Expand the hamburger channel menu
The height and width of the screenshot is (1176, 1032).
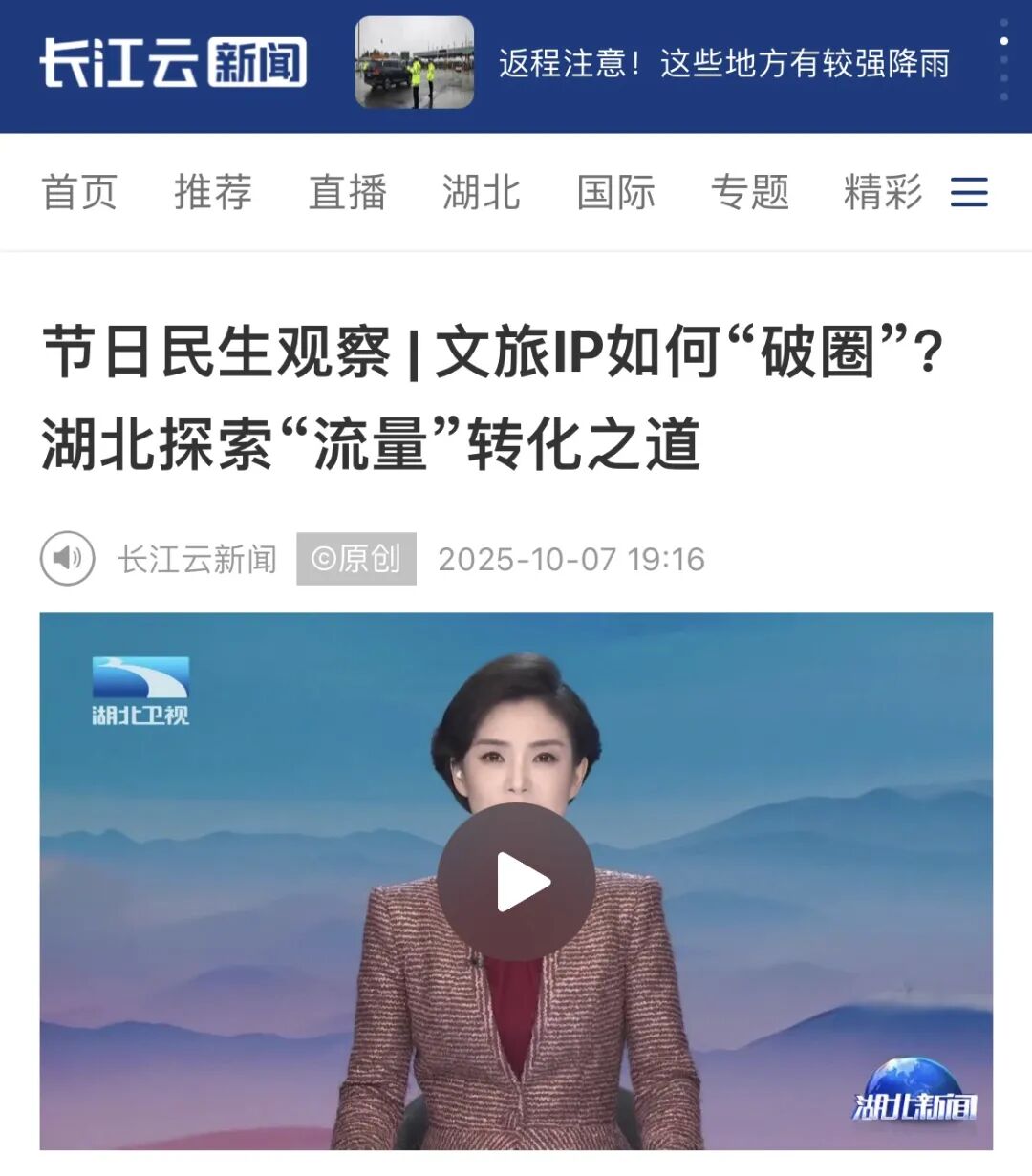click(969, 193)
